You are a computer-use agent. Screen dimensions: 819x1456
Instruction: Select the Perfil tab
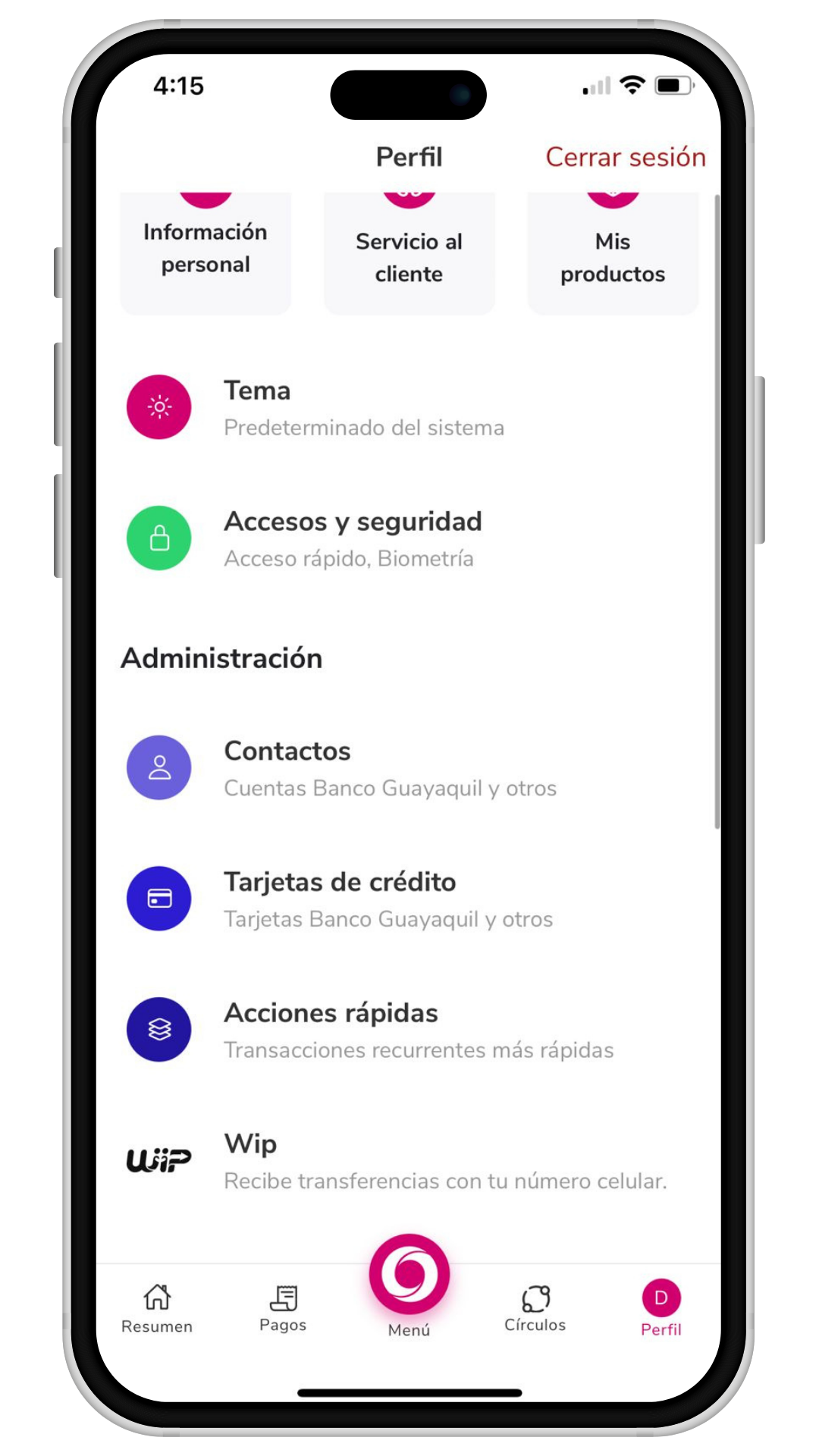[x=661, y=1307]
